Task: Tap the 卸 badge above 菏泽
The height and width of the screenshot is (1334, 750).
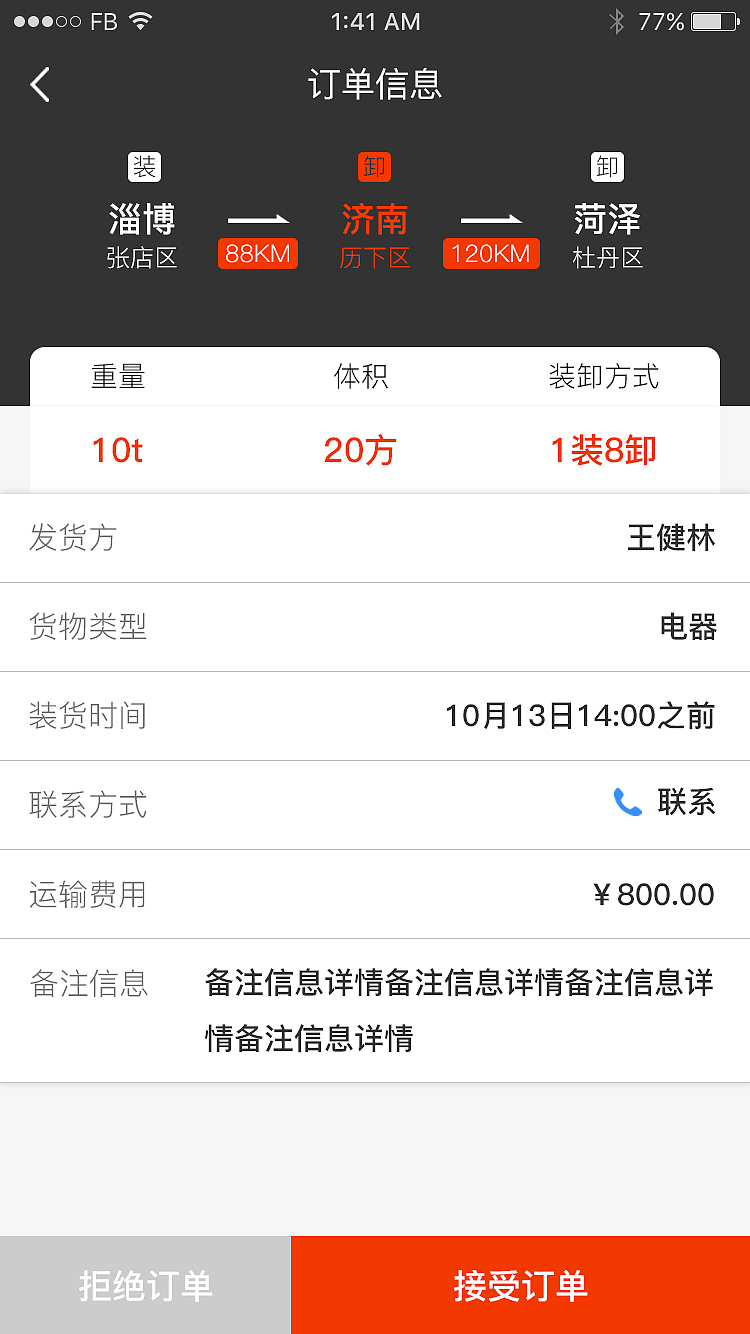Action: pos(608,166)
